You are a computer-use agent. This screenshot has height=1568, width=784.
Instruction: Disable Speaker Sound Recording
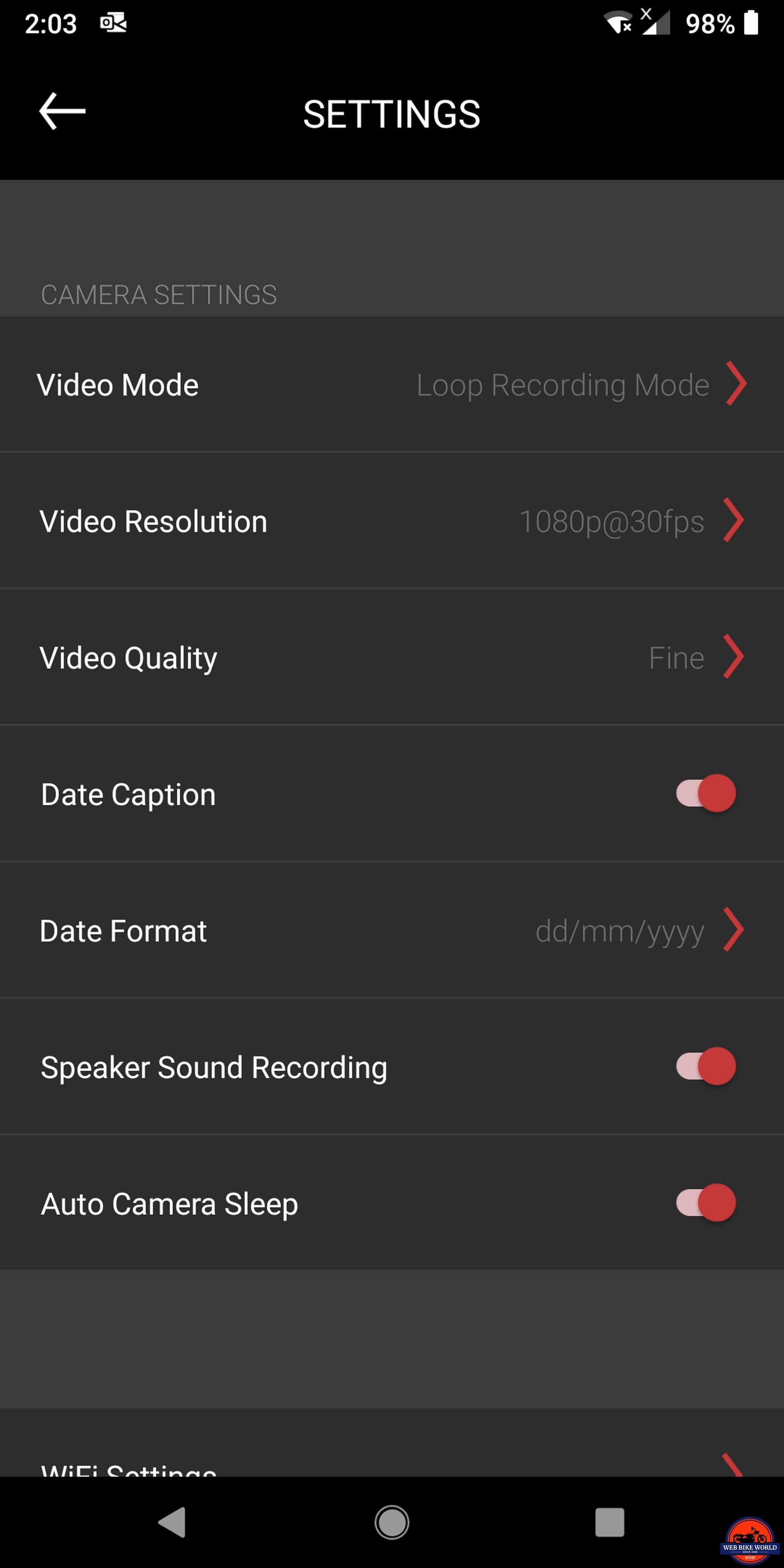pos(706,1067)
